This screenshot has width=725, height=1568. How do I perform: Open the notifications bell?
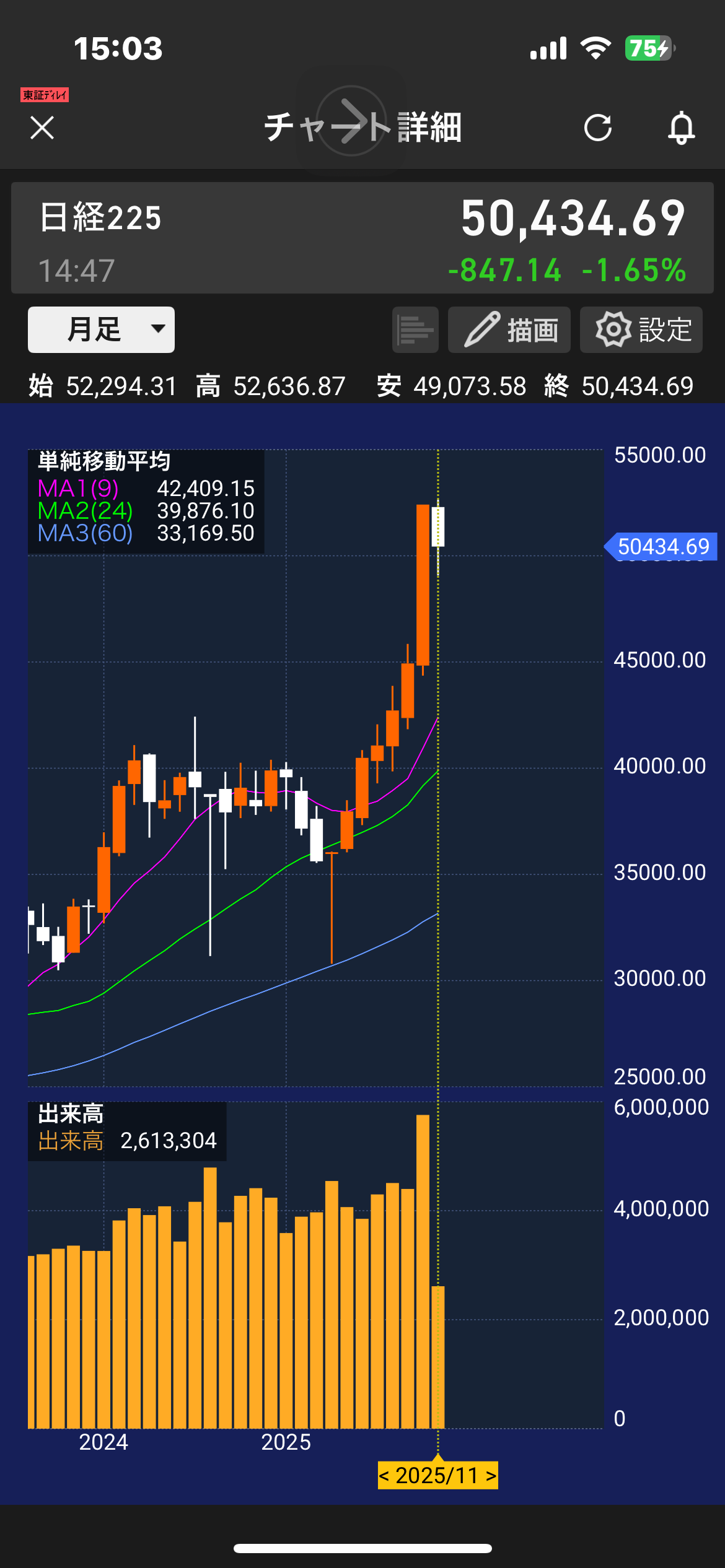pos(681,128)
